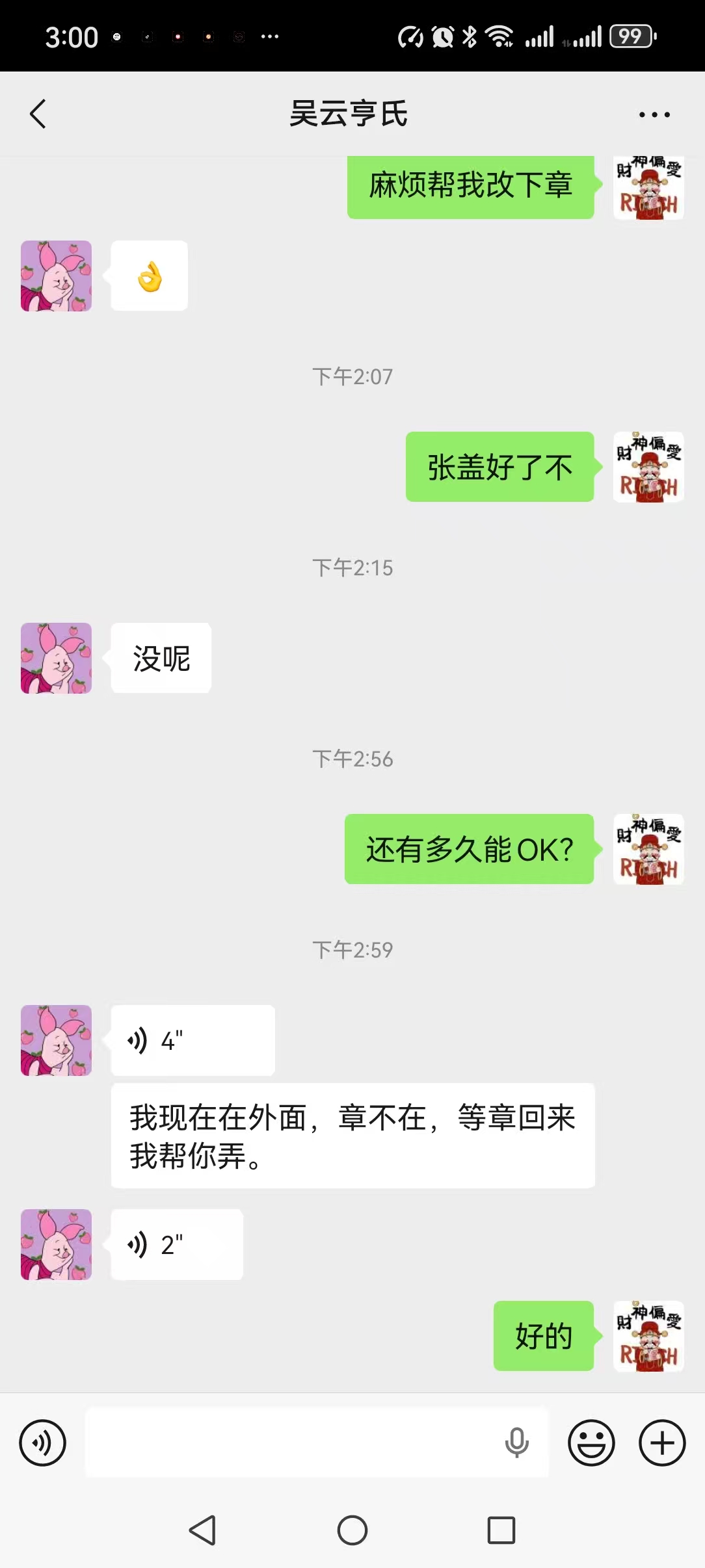The height and width of the screenshot is (1568, 705).
Task: Tap the microphone icon in the message field
Action: tap(516, 1443)
